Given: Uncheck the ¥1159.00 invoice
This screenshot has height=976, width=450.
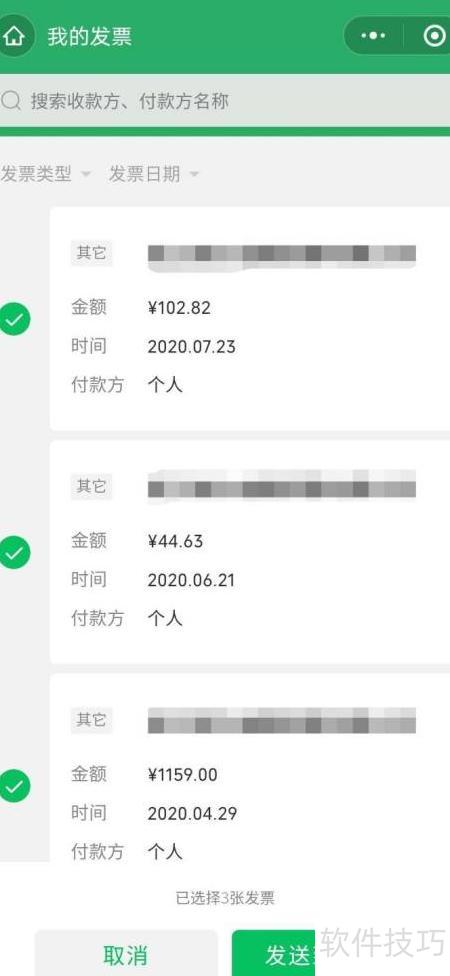Looking at the screenshot, I should (x=14, y=786).
